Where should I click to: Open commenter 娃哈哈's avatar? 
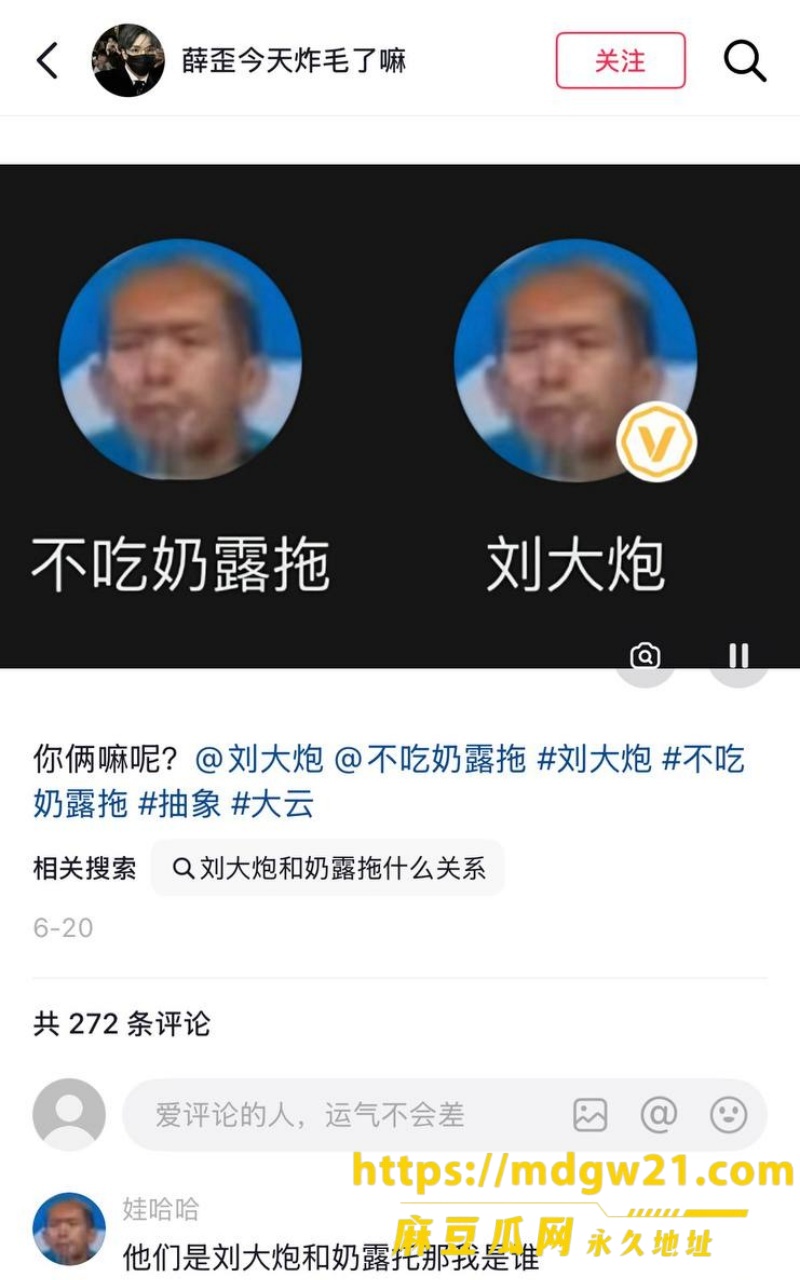point(69,1228)
